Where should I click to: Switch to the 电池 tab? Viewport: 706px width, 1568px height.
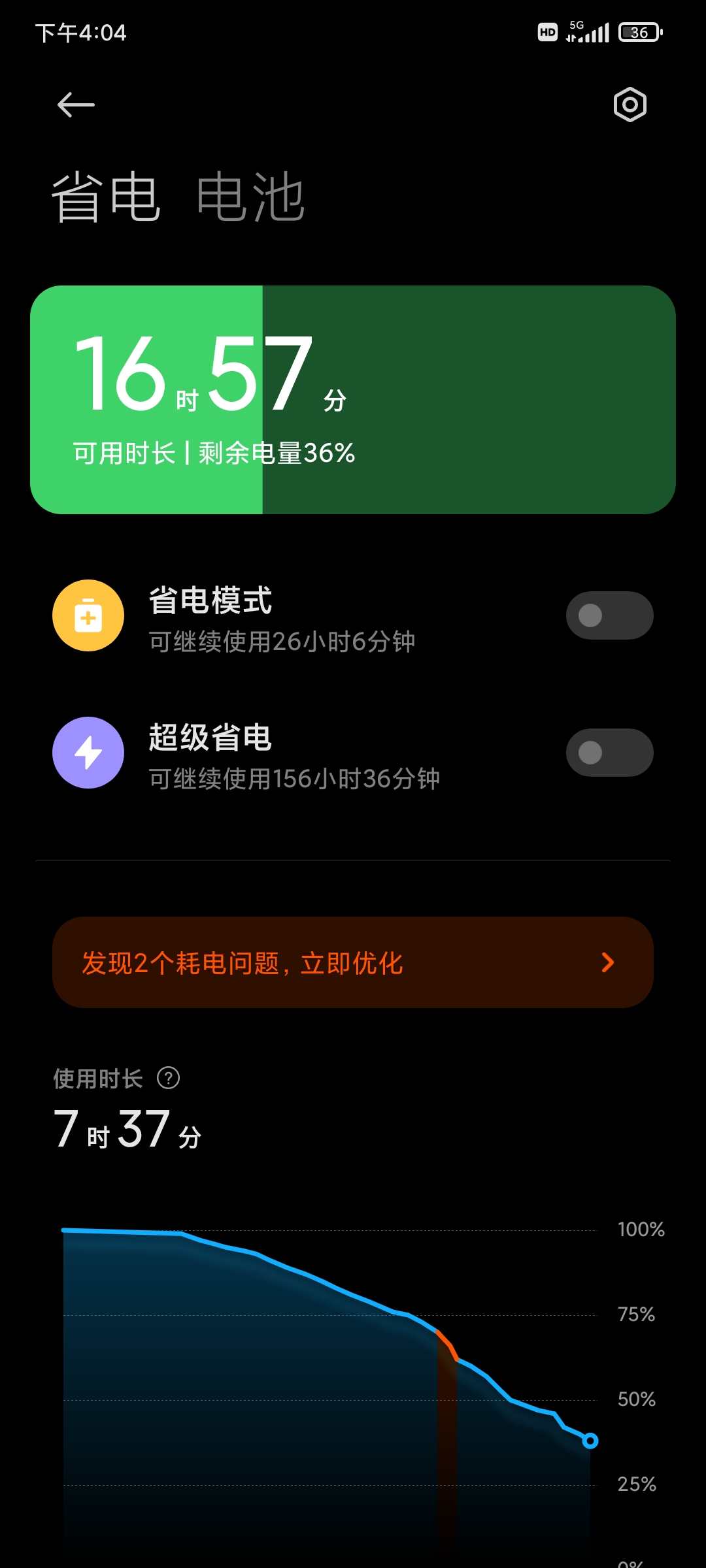(x=251, y=197)
